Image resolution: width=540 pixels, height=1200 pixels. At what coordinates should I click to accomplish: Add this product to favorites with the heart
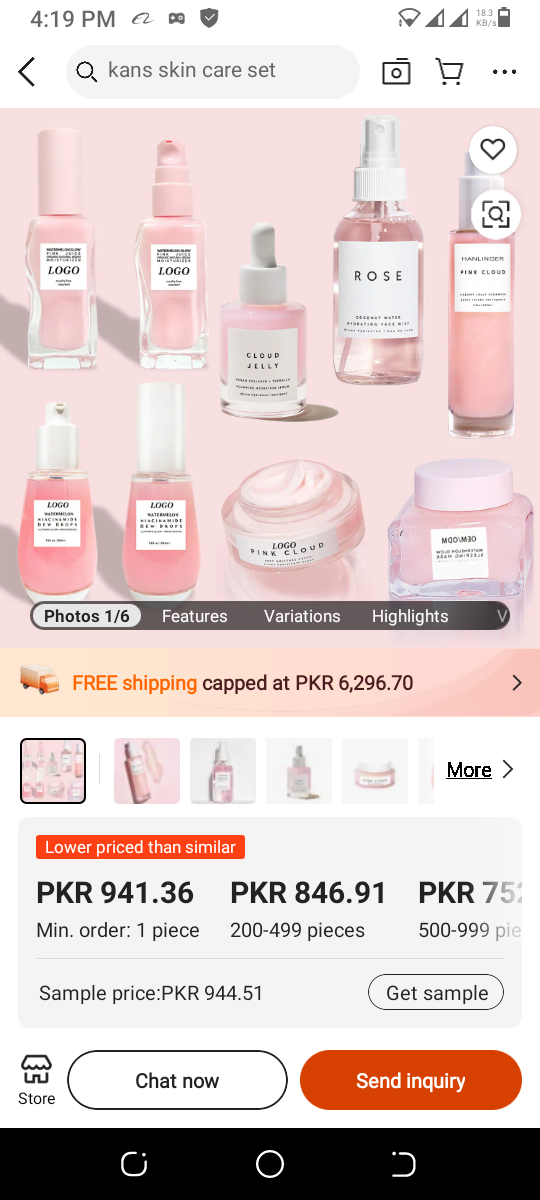pyautogui.click(x=492, y=150)
